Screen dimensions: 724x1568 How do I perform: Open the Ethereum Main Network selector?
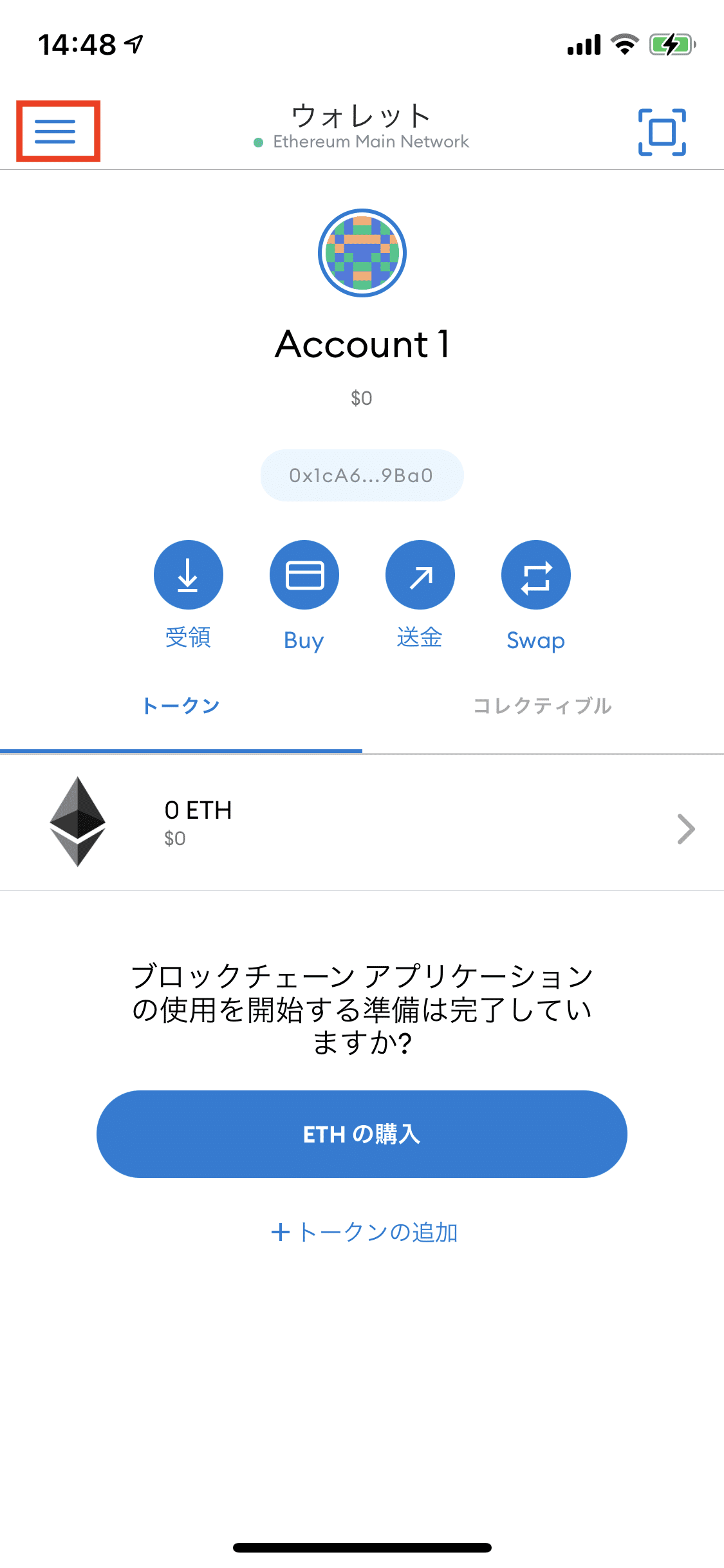tap(362, 142)
